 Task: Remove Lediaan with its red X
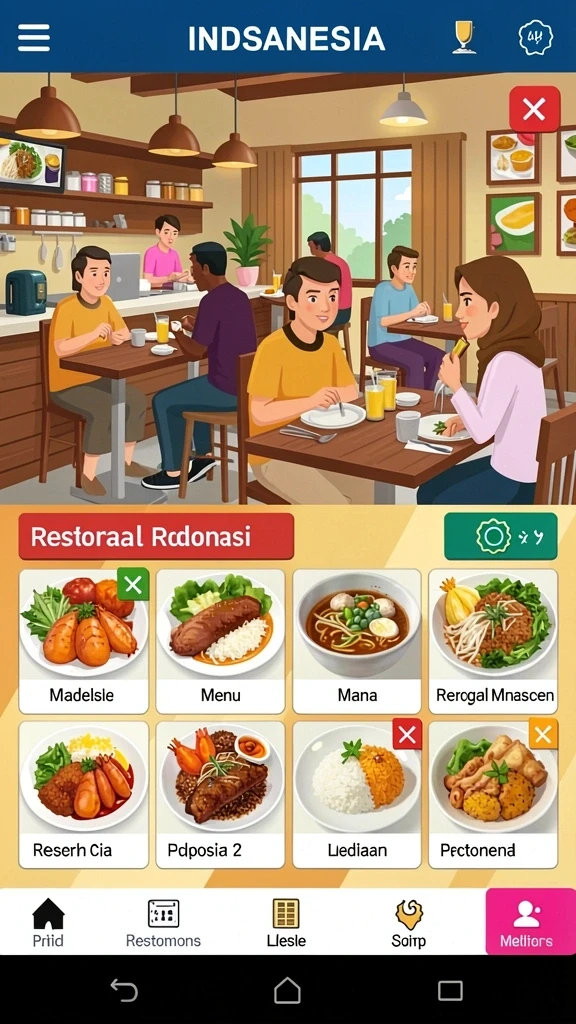[x=407, y=734]
